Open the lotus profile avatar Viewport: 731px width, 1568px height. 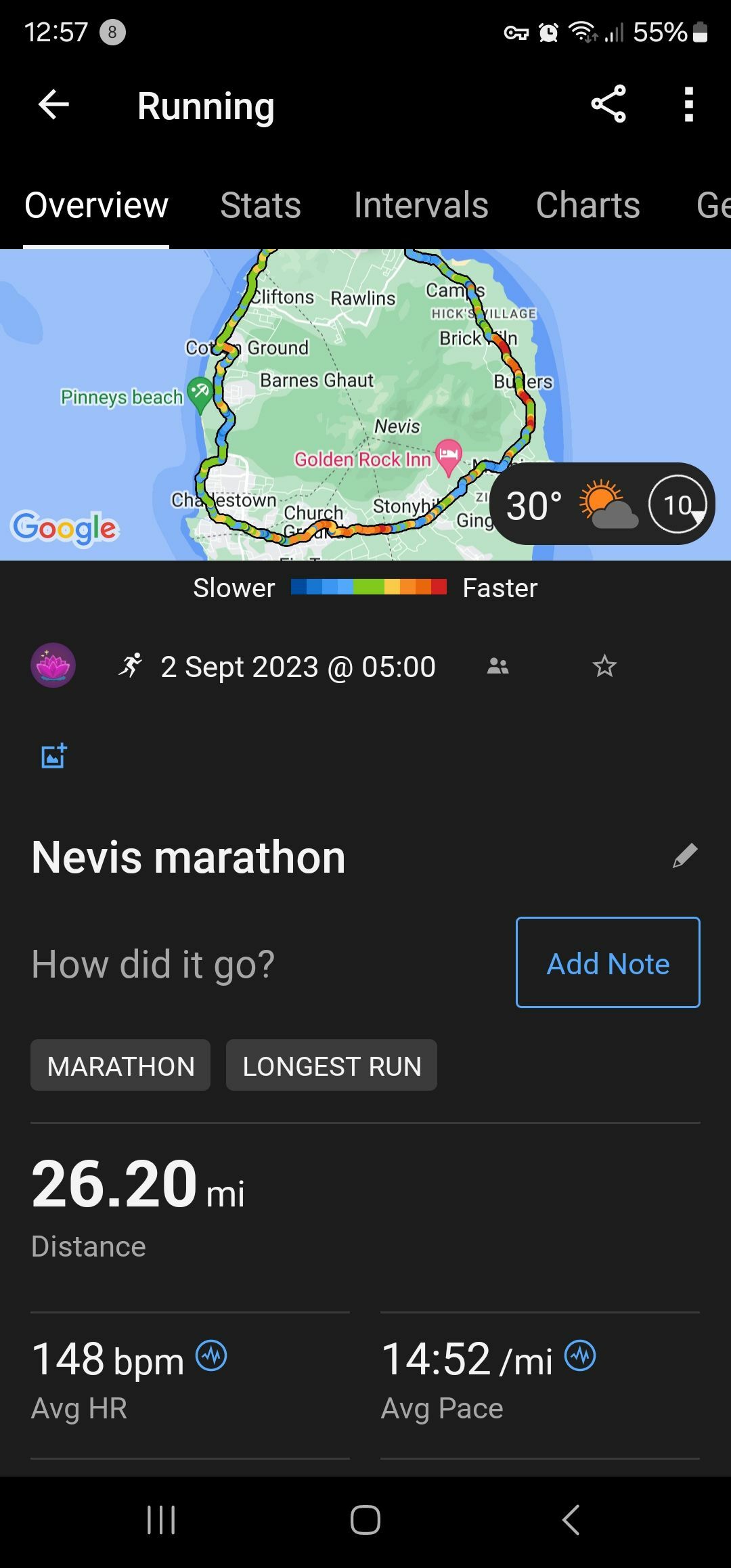53,666
